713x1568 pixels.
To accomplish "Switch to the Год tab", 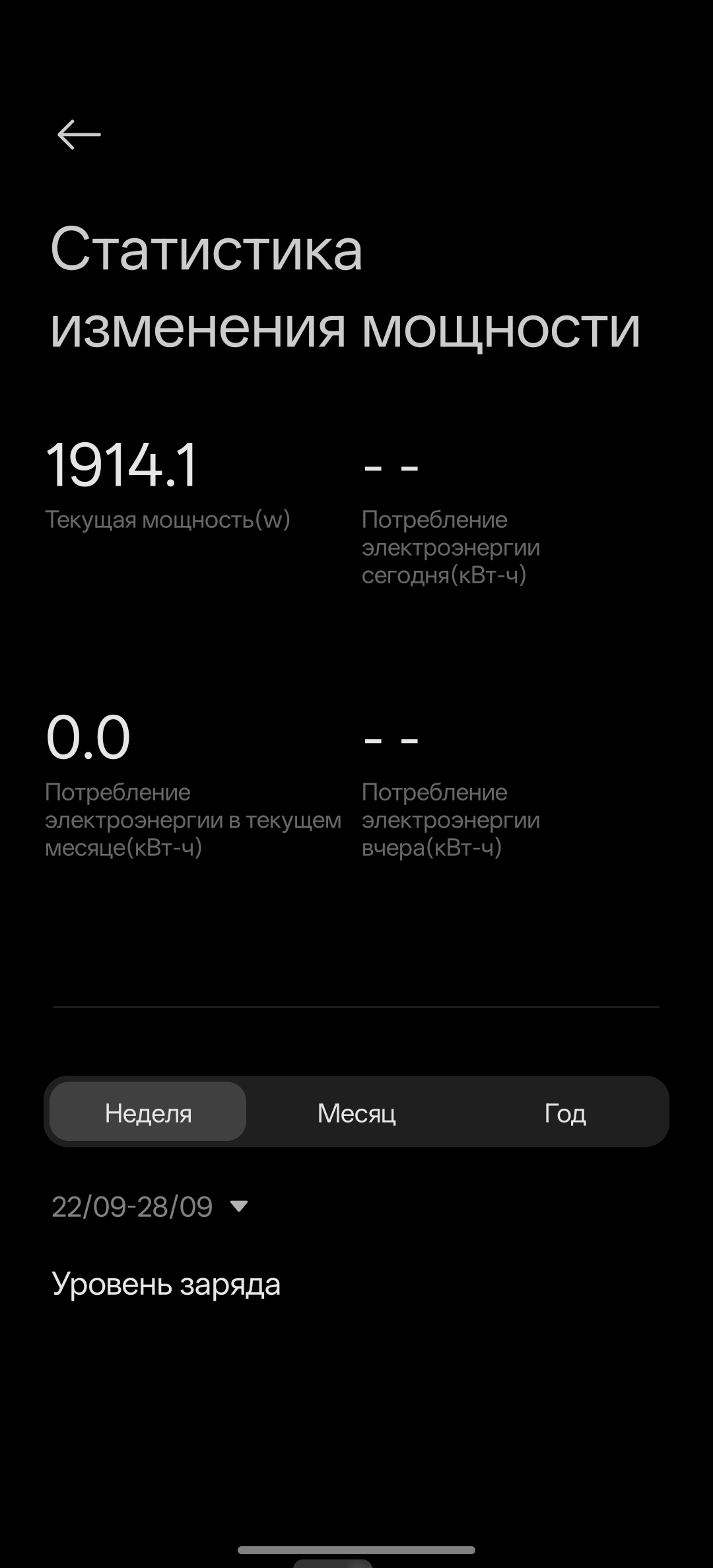I will (x=564, y=1113).
